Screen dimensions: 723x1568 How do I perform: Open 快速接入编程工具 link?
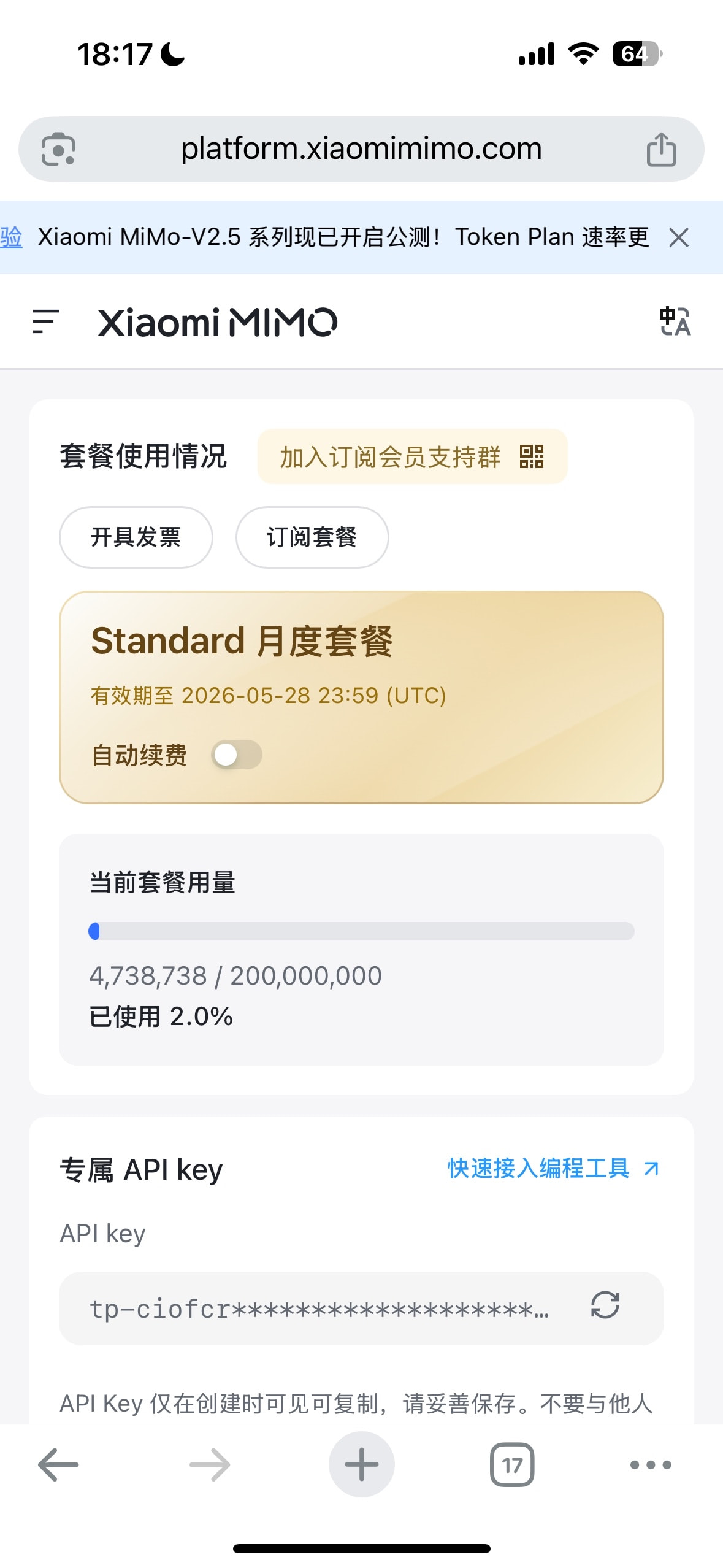554,1169
